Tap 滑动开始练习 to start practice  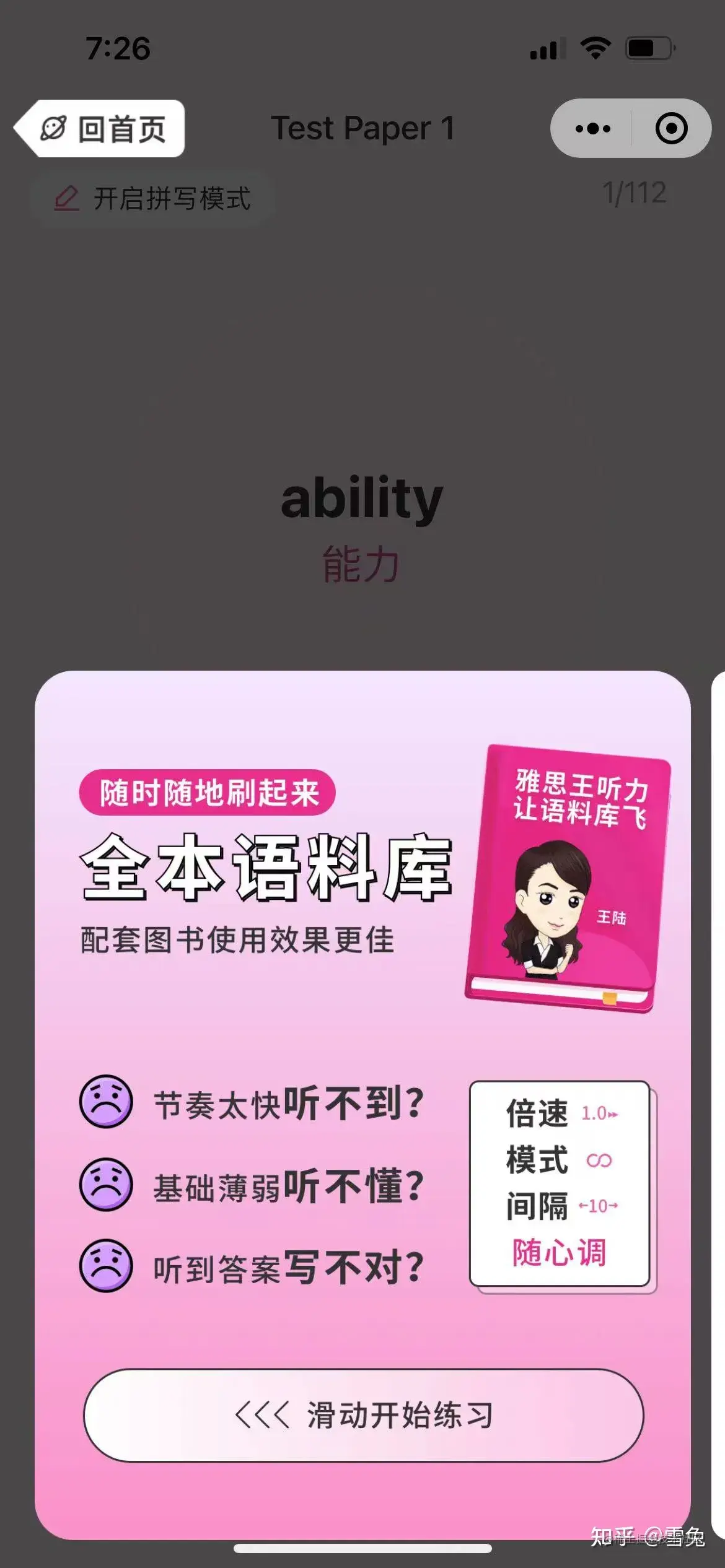coord(363,1415)
